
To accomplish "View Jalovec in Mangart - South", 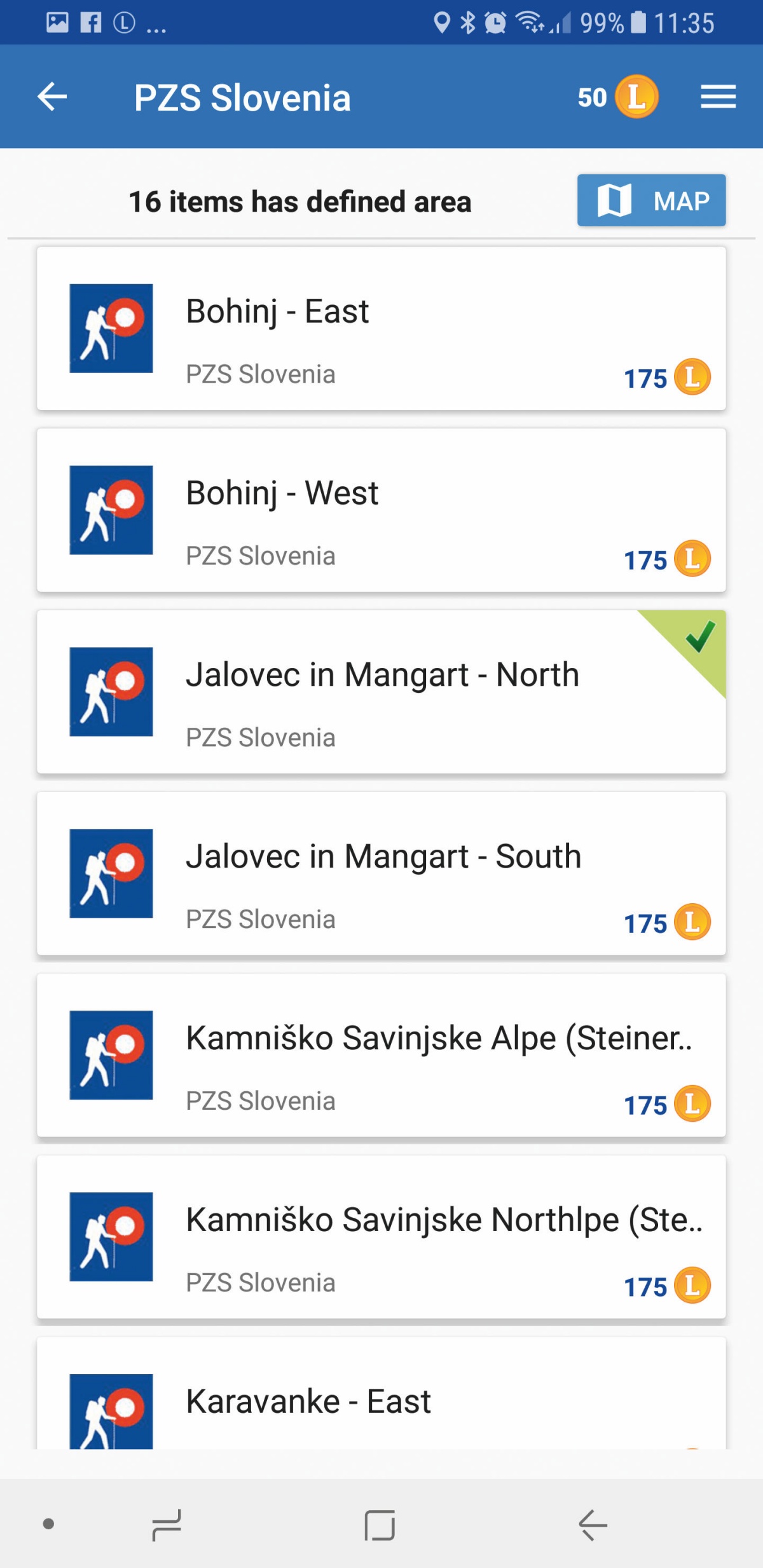I will (x=381, y=873).
